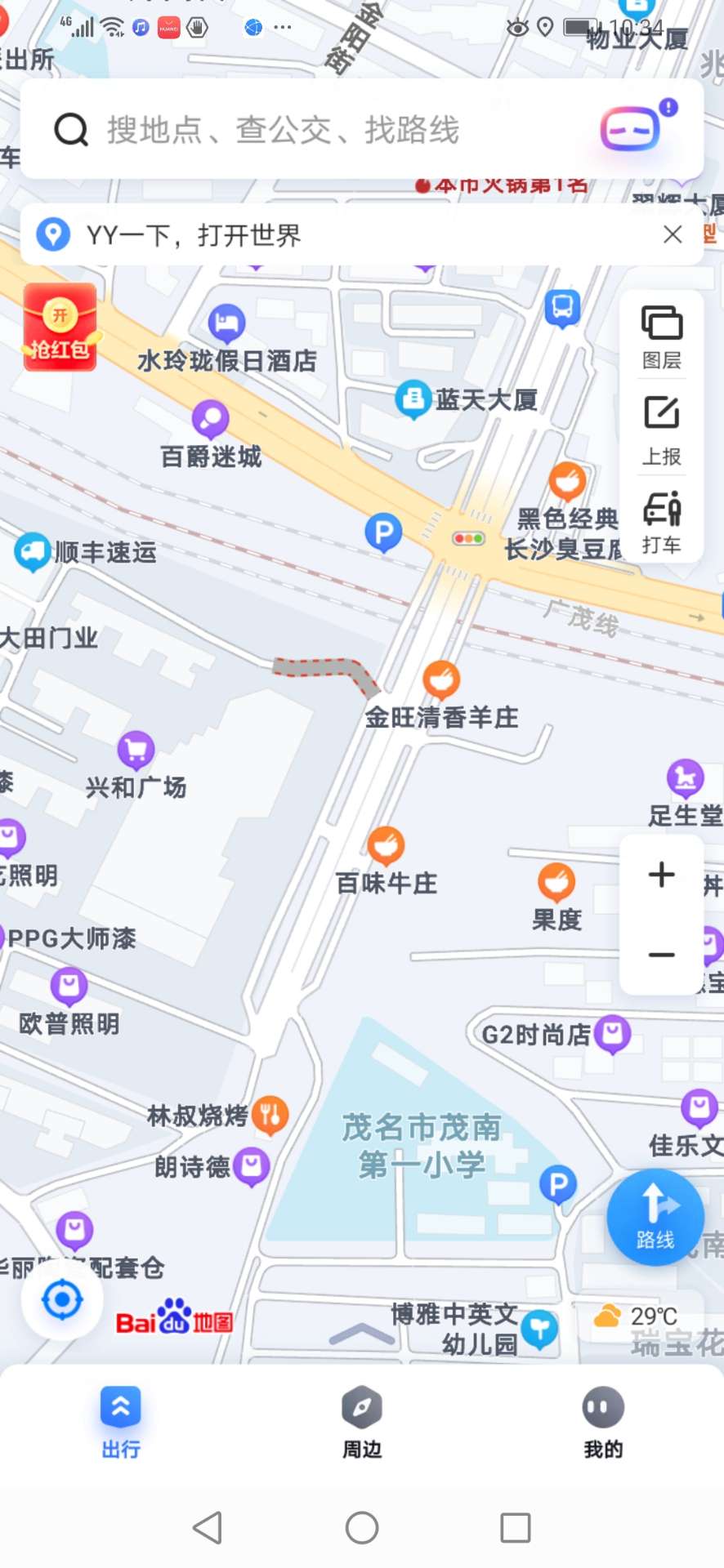Viewport: 724px width, 1568px height.
Task: Open the 抢红包 red envelope promo
Action: tap(60, 328)
